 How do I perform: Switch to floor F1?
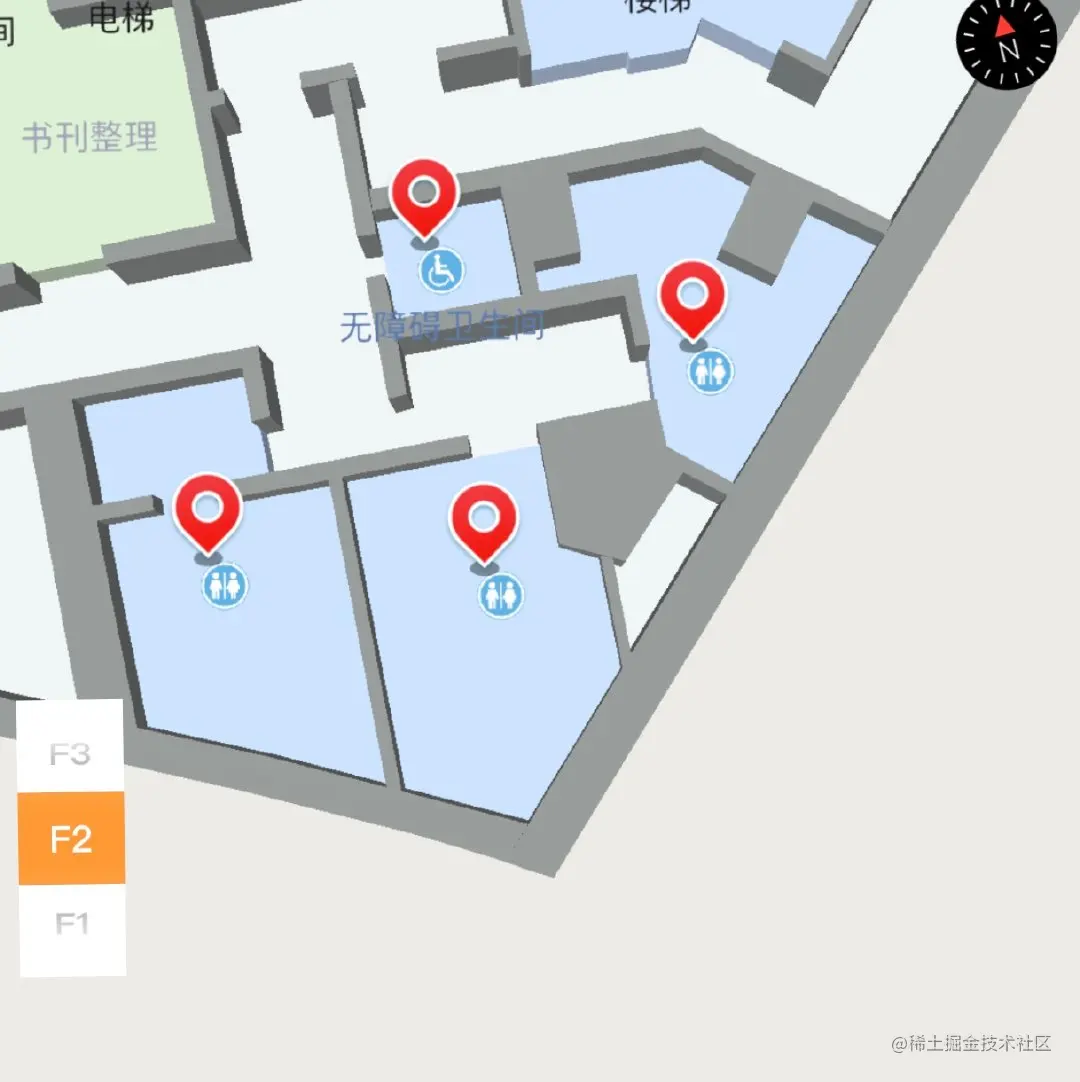click(71, 924)
